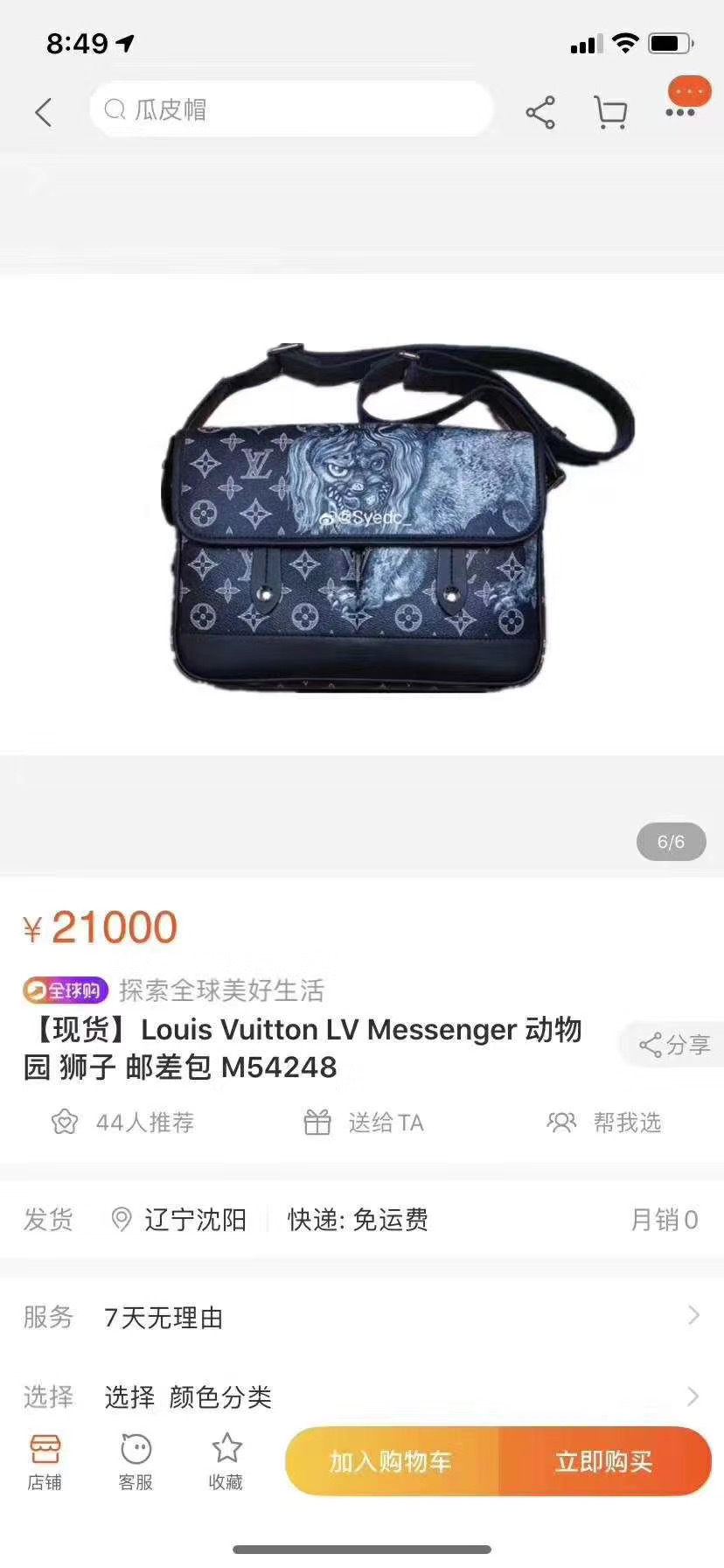Go back using the back arrow
Image resolution: width=724 pixels, height=1568 pixels.
(x=44, y=112)
